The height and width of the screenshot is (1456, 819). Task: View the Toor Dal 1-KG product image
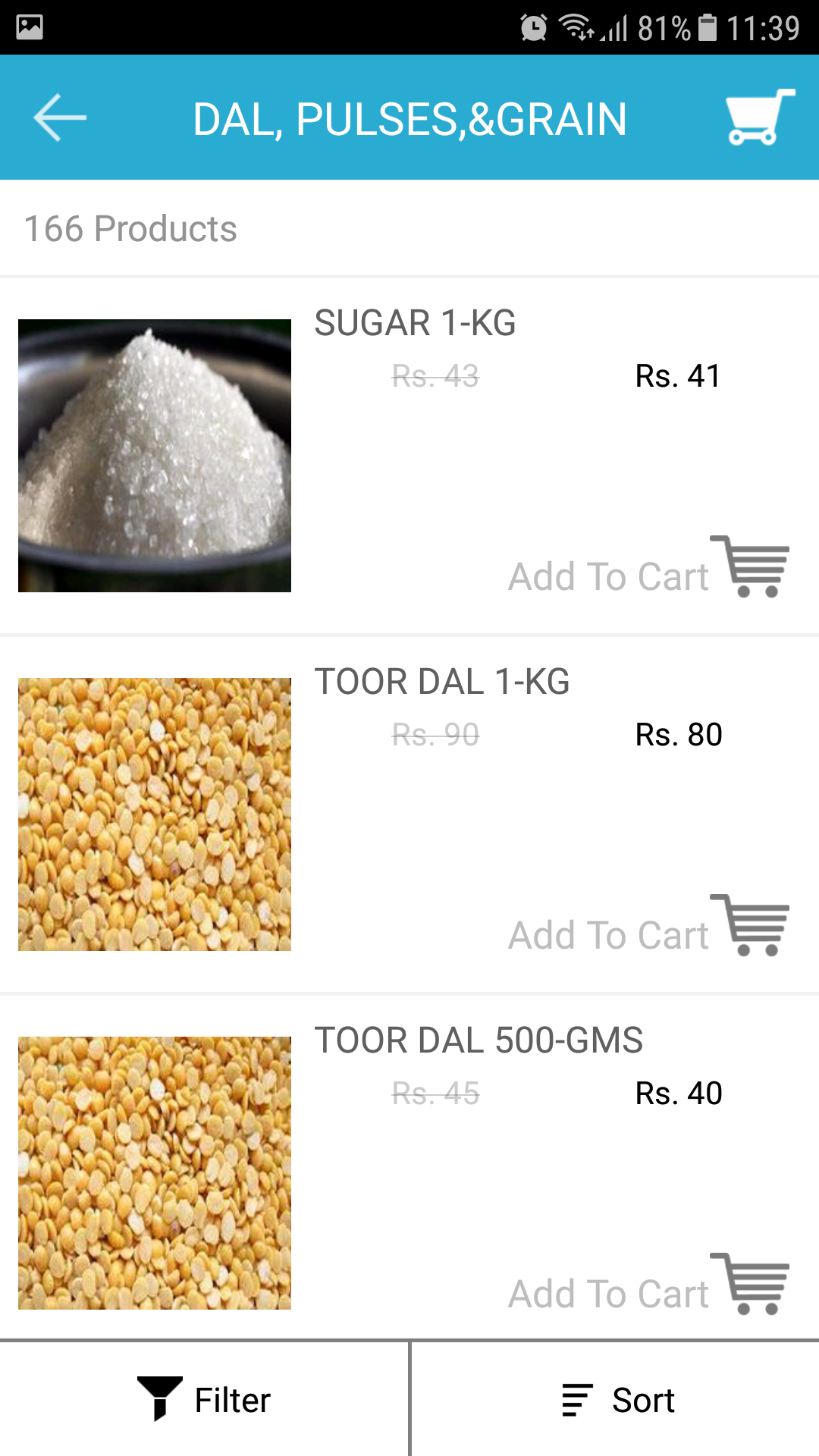pyautogui.click(x=155, y=814)
